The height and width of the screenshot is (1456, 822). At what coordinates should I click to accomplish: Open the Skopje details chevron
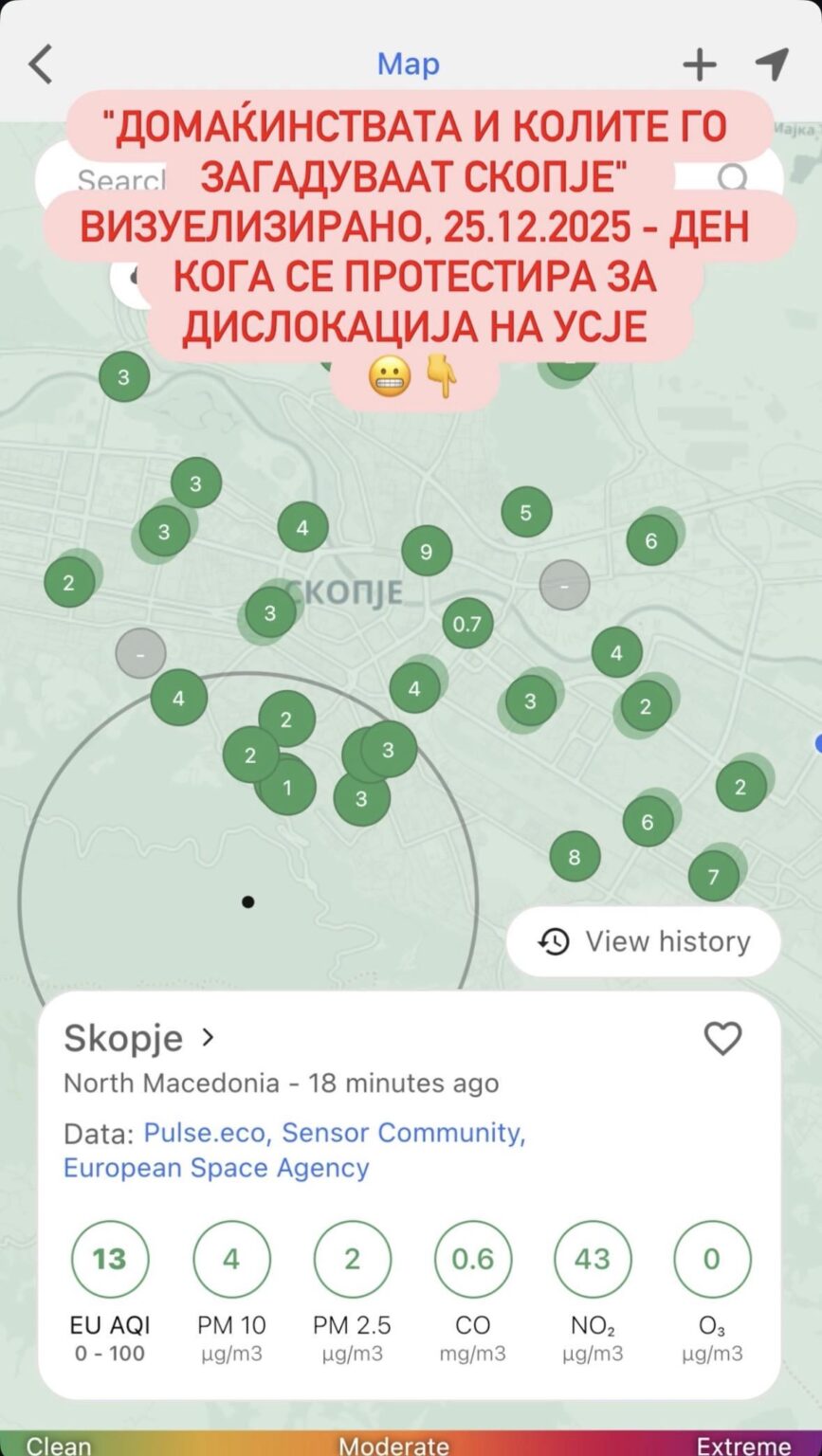tap(209, 1038)
